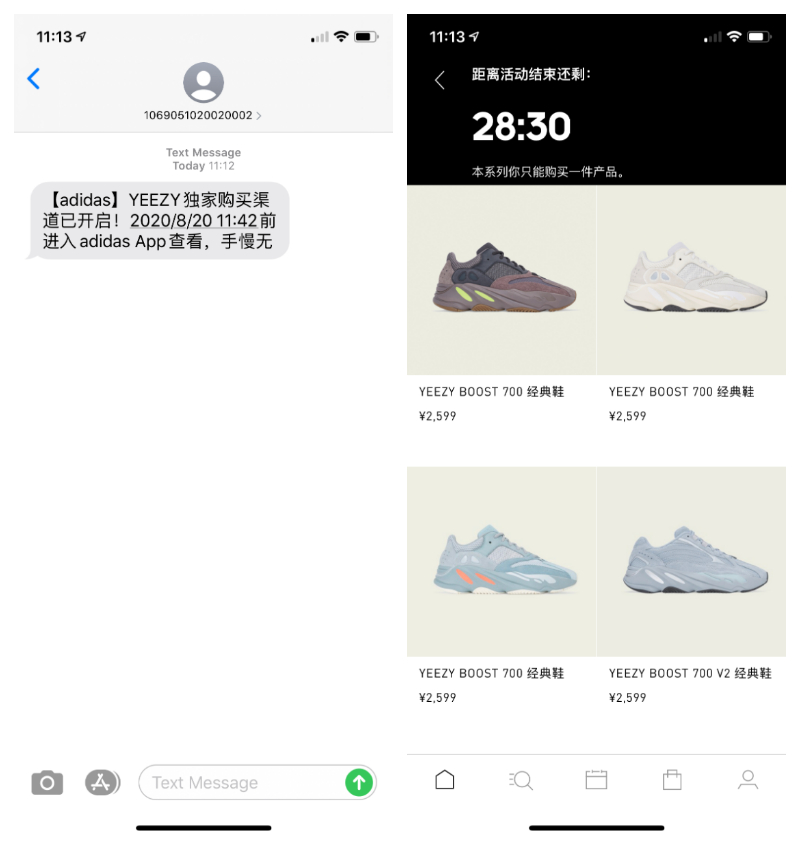Screen dimensions: 800x852
Task: Go to the profile tab
Action: (748, 780)
